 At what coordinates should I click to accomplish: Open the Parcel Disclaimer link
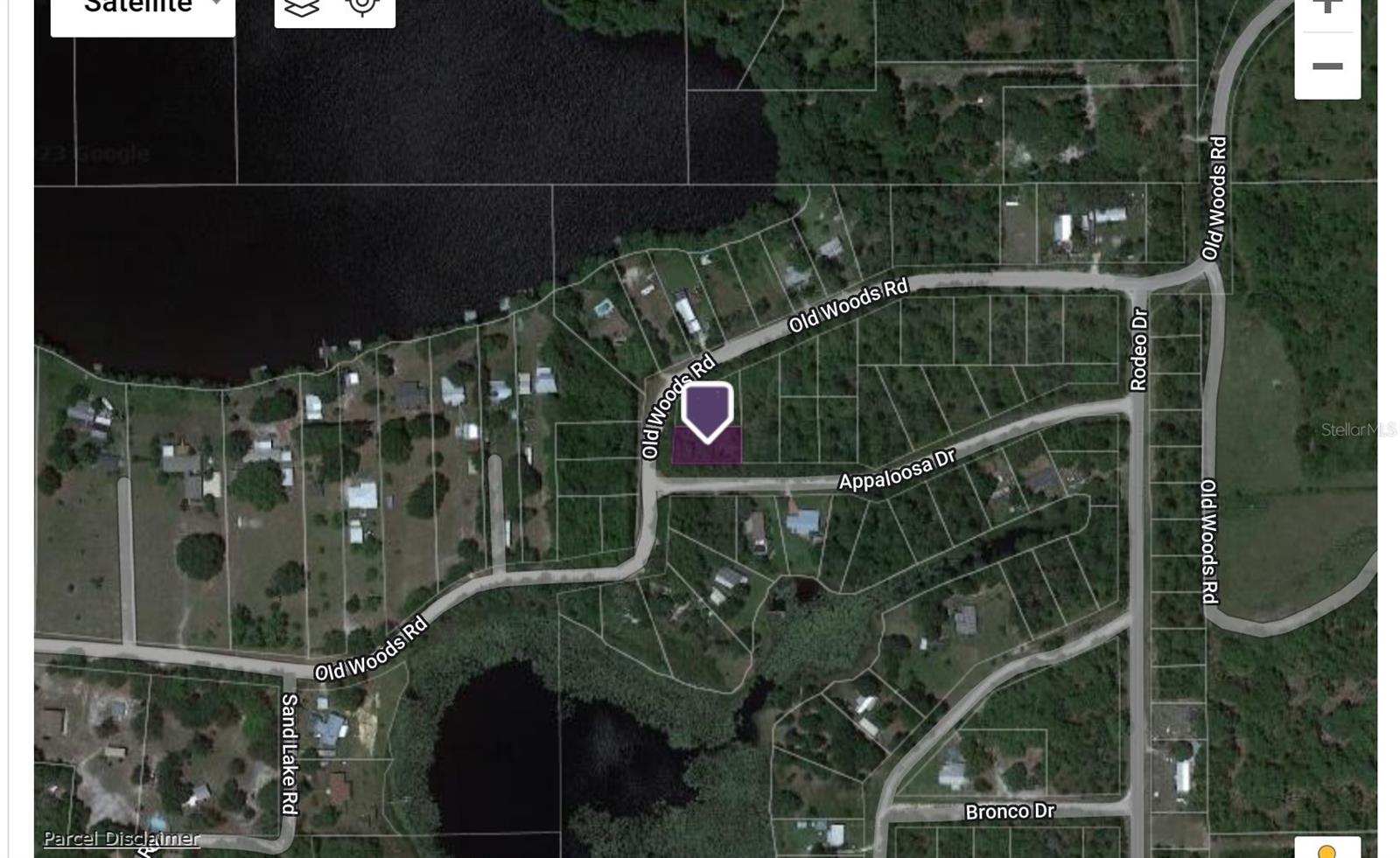(x=122, y=838)
